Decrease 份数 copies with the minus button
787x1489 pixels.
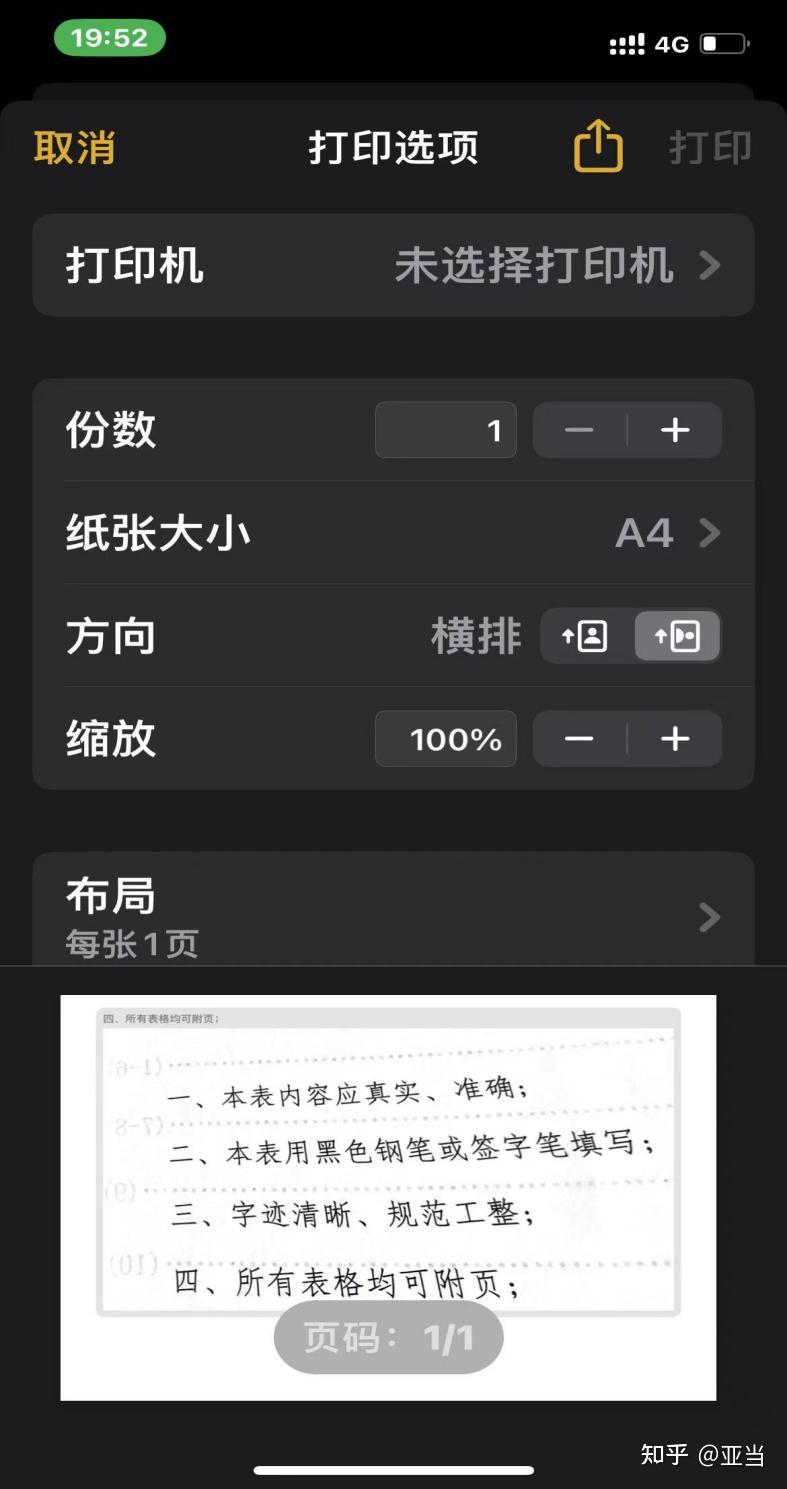pyautogui.click(x=579, y=430)
